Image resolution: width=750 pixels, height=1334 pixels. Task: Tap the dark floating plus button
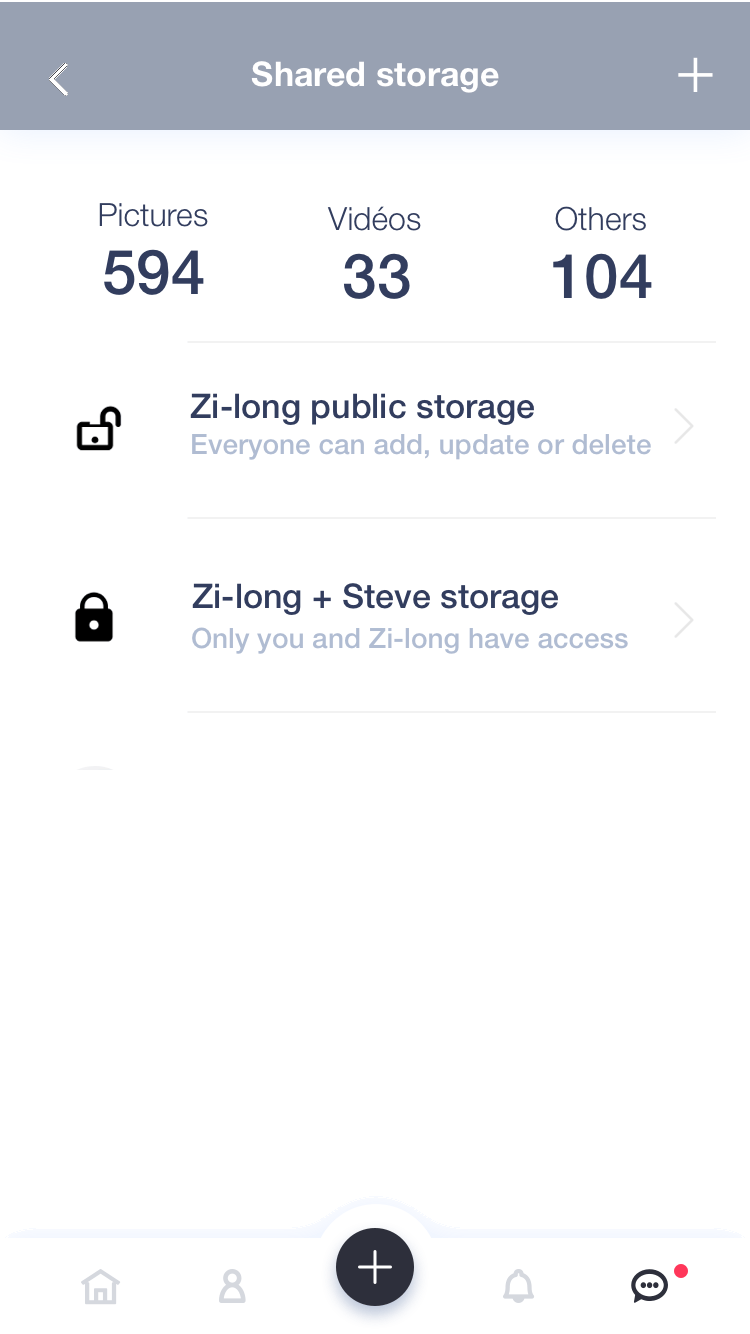(x=375, y=1268)
